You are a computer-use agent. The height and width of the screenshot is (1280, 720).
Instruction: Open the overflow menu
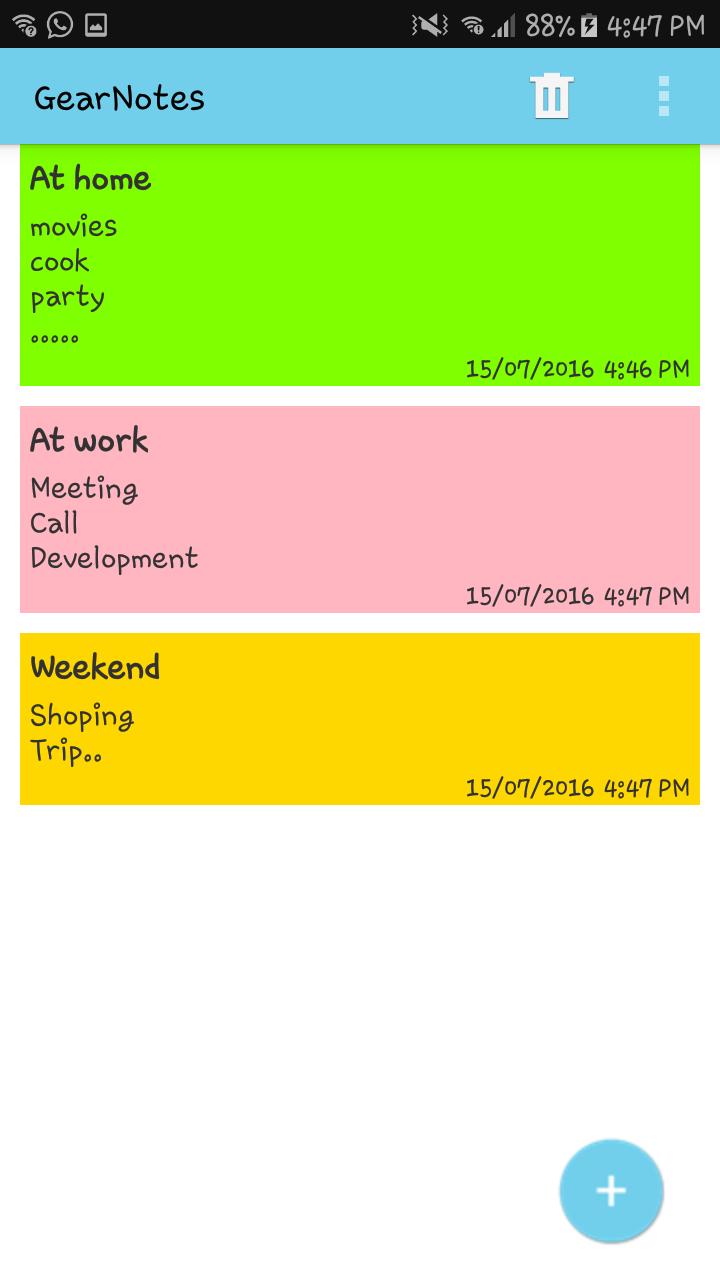click(663, 97)
